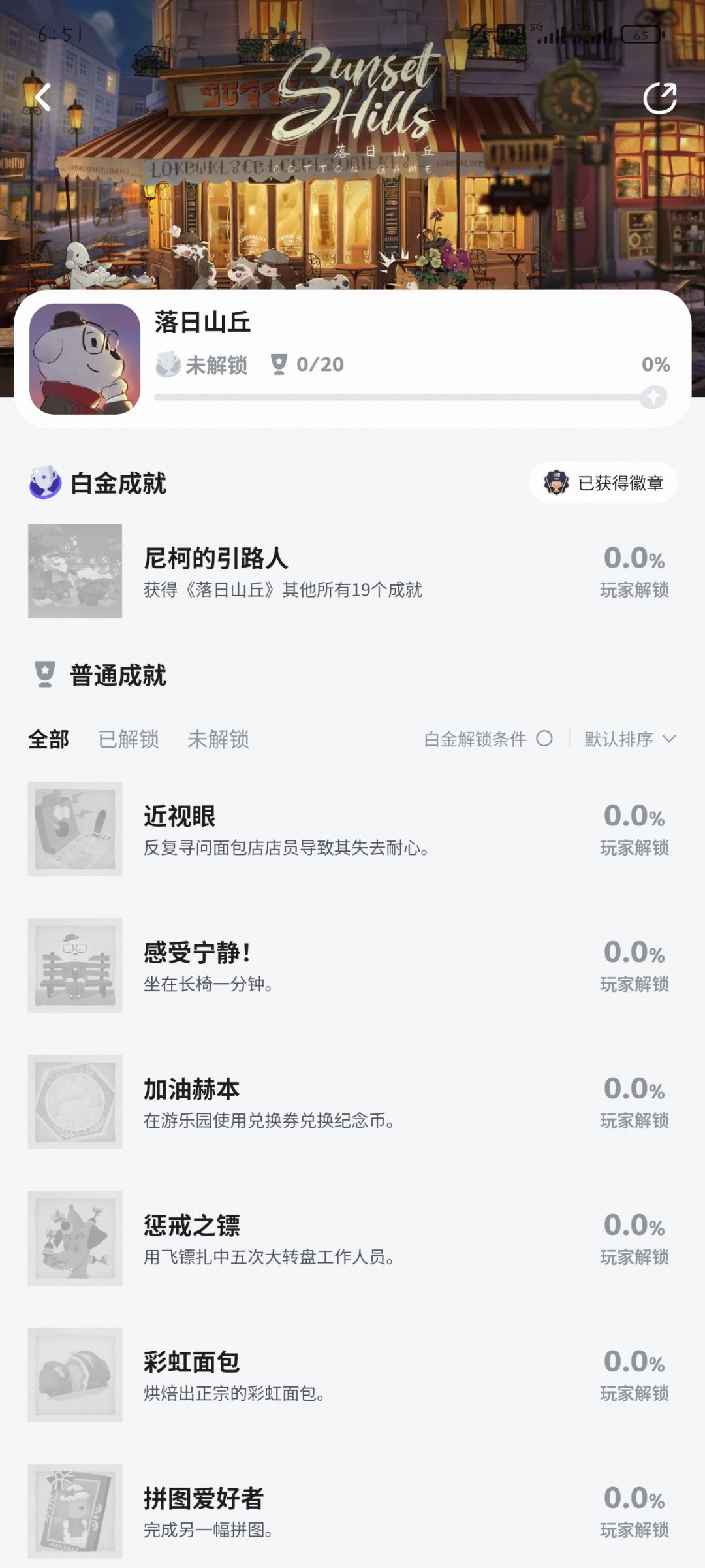Show only 未解锁 achievements
The height and width of the screenshot is (1568, 705).
click(218, 739)
